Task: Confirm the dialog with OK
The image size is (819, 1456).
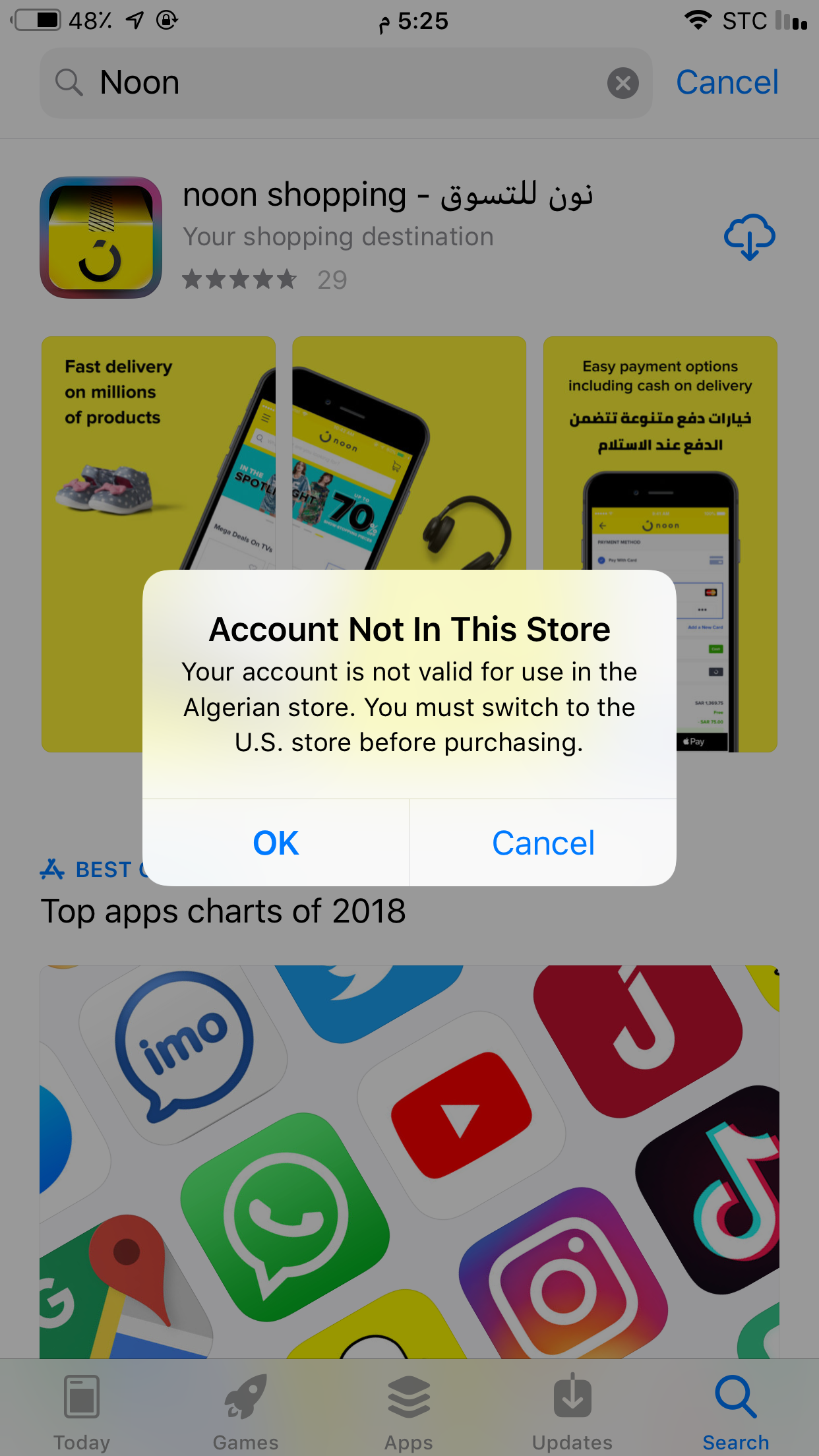Action: coord(276,843)
